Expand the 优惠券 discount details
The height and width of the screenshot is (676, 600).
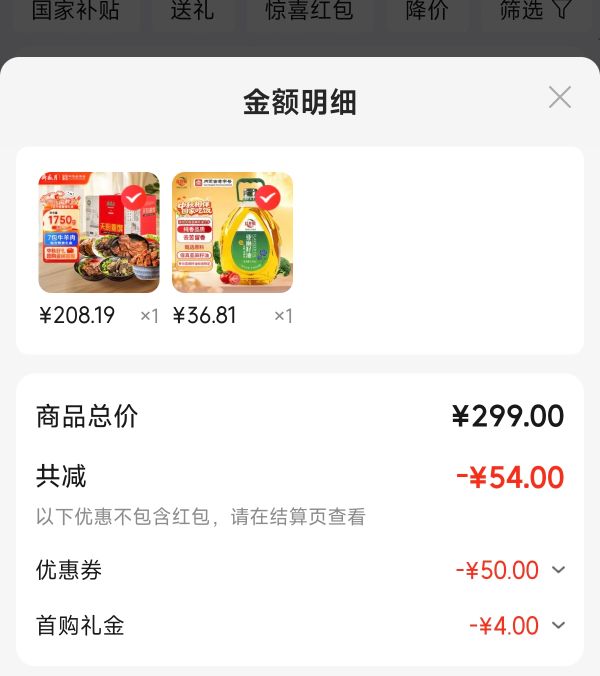click(559, 570)
